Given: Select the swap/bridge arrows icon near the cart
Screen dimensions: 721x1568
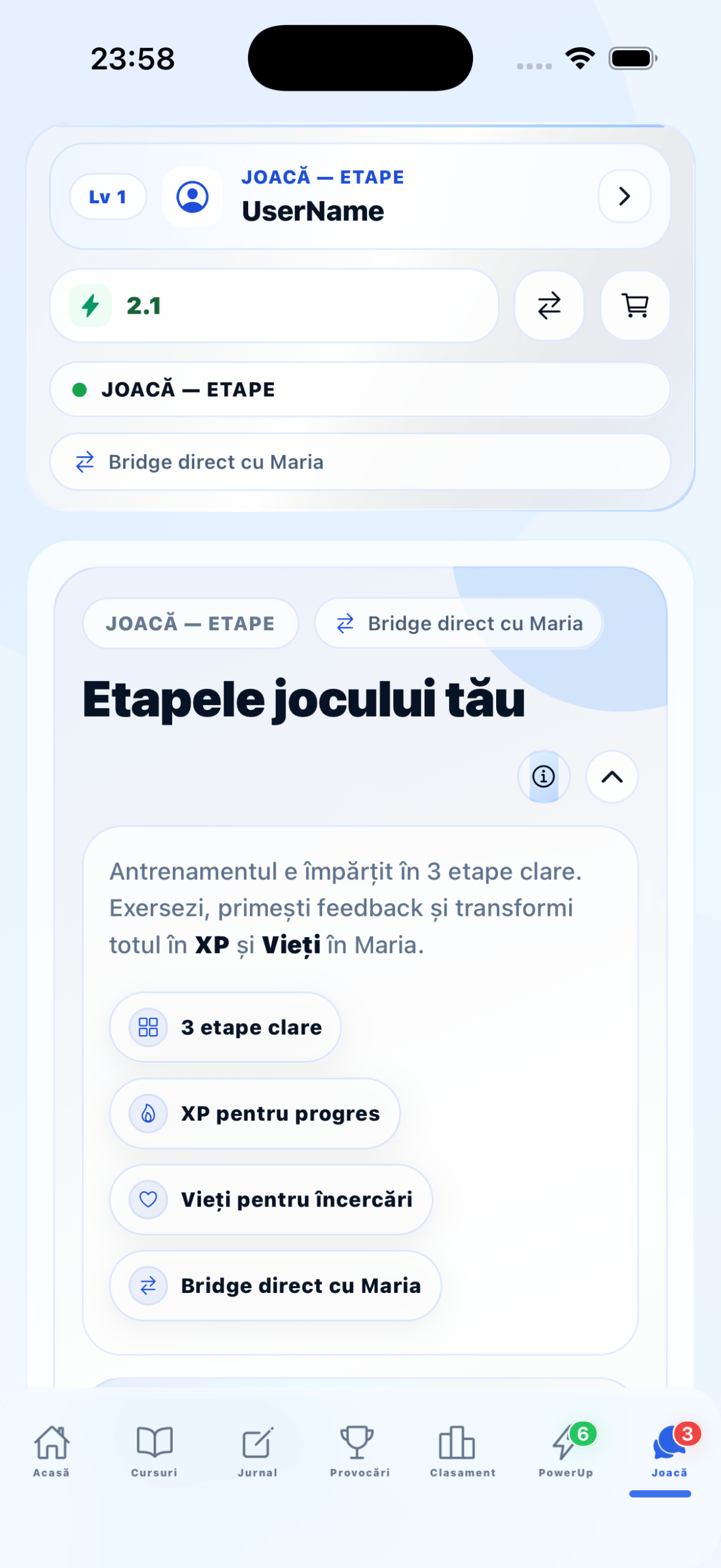Looking at the screenshot, I should (x=548, y=306).
